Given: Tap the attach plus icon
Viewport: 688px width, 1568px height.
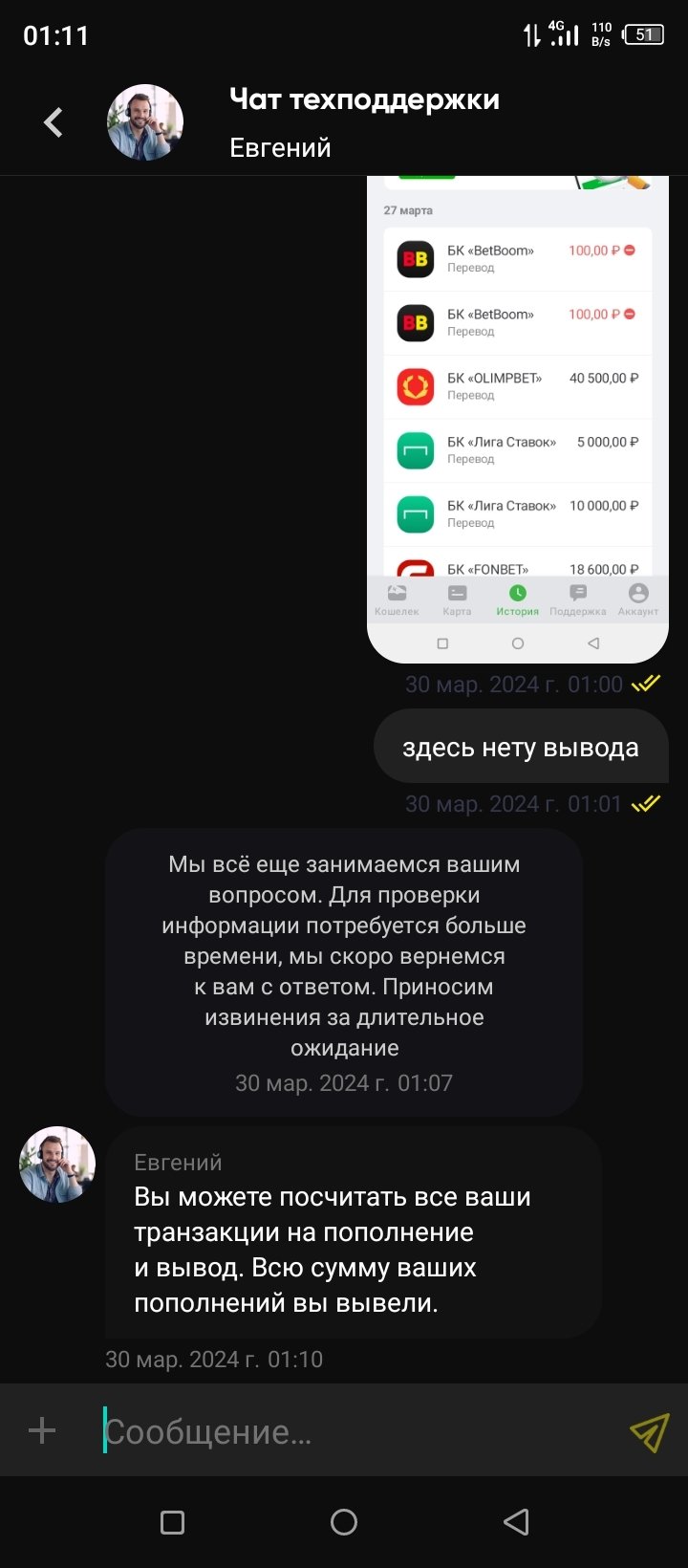Looking at the screenshot, I should 42,1431.
